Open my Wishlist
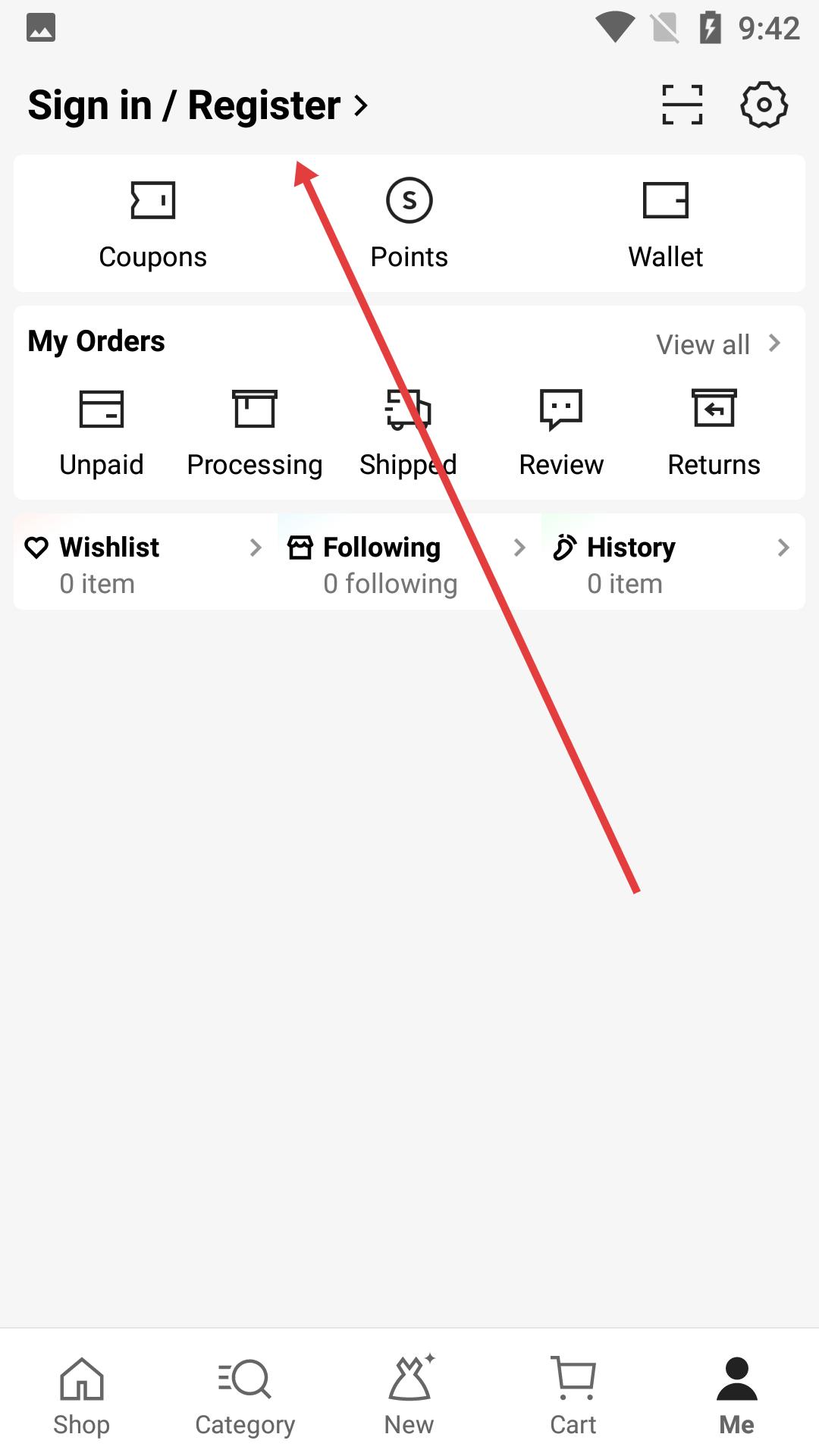 [x=143, y=563]
